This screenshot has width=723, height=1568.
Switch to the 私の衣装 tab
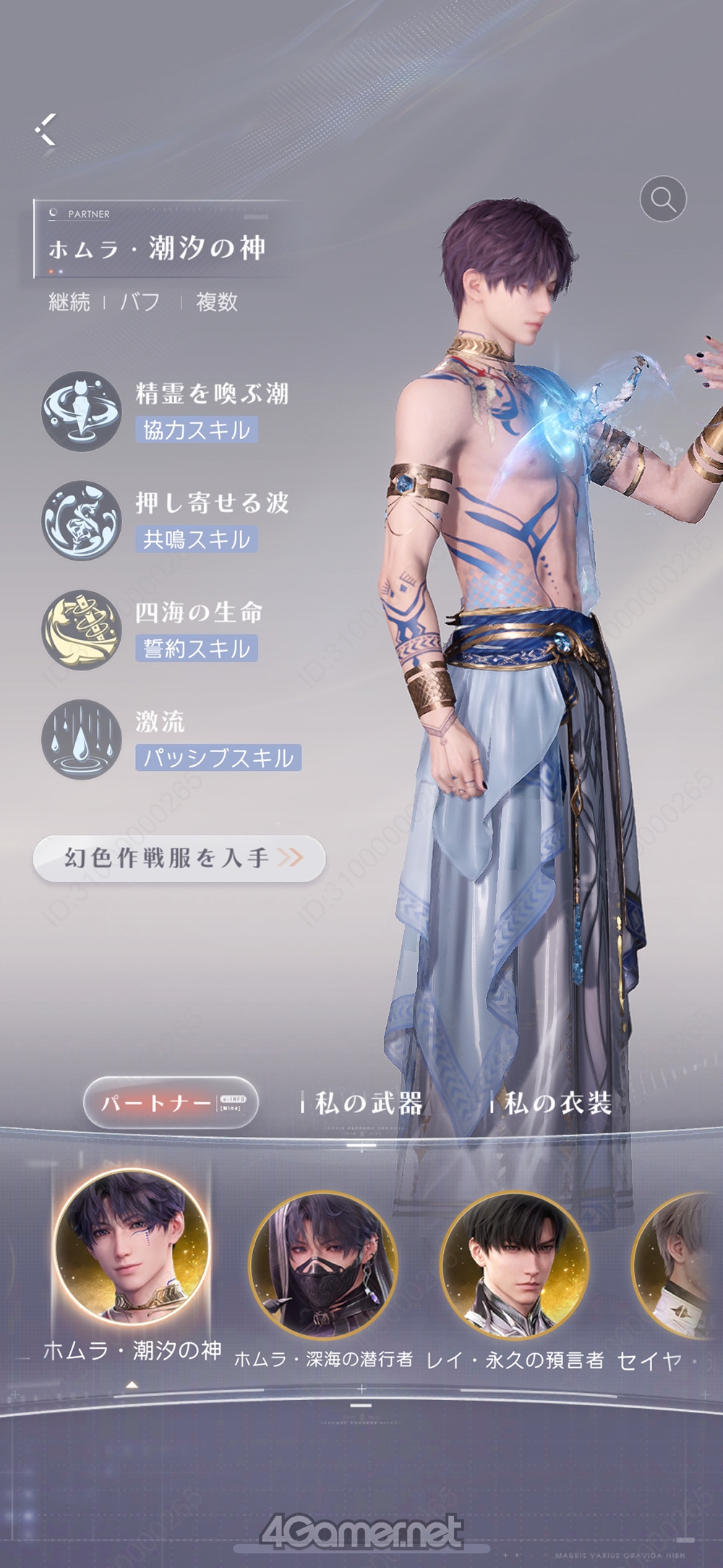pyautogui.click(x=557, y=1103)
